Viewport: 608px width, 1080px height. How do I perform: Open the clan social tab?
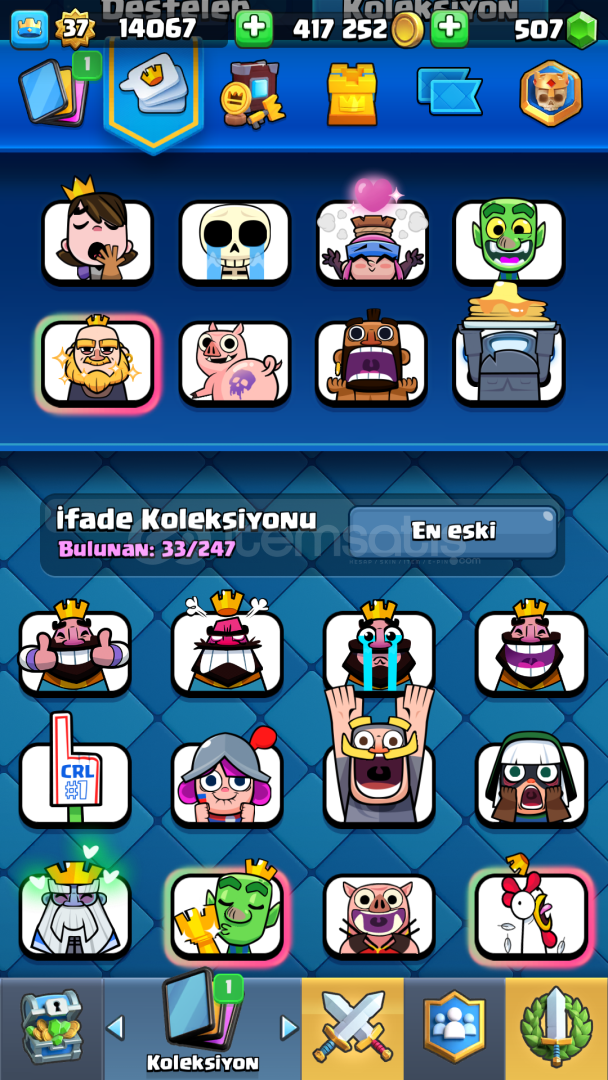tap(454, 1029)
